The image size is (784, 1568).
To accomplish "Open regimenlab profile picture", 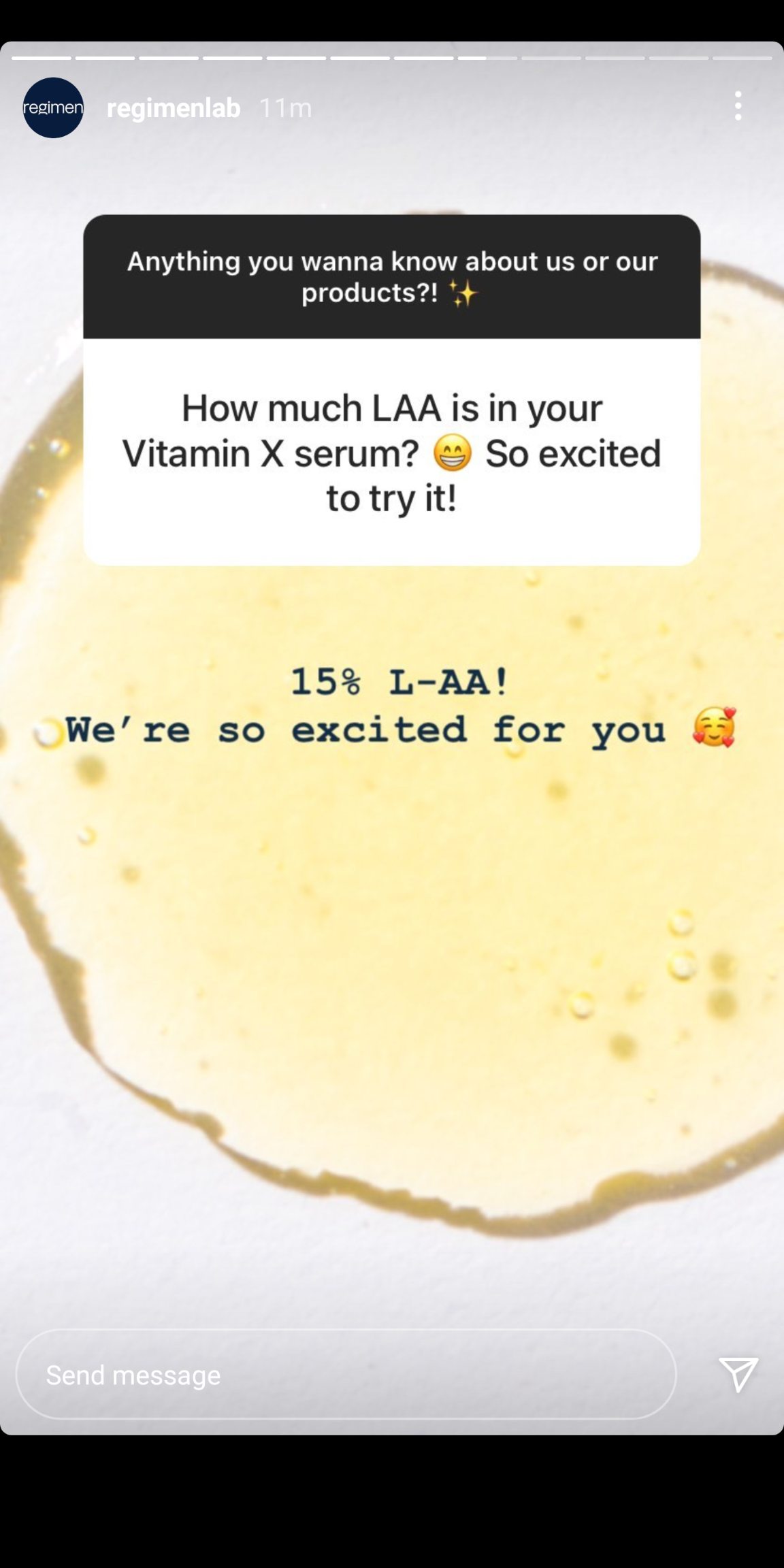I will pos(53,108).
